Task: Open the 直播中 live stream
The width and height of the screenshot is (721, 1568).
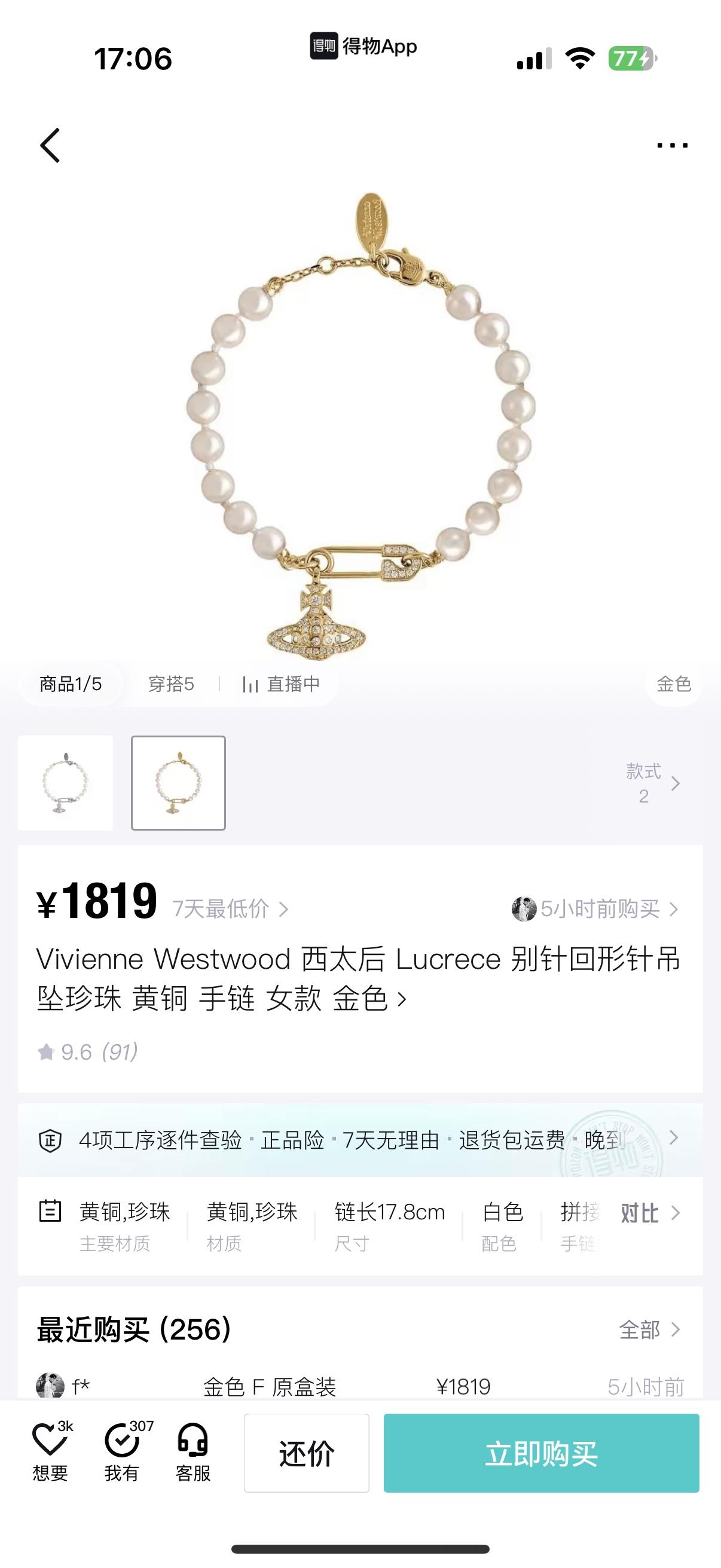Action: click(x=281, y=684)
